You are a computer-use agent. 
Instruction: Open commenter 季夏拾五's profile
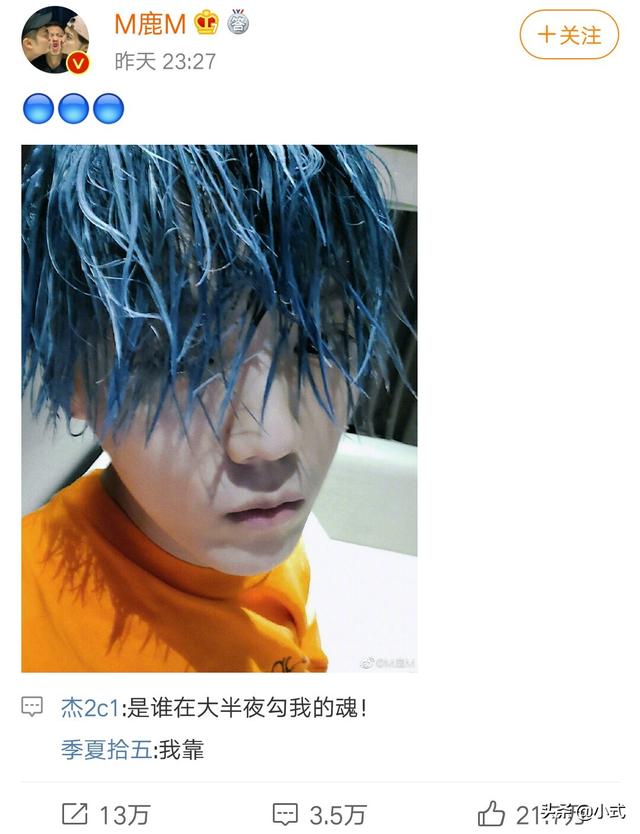[106, 749]
